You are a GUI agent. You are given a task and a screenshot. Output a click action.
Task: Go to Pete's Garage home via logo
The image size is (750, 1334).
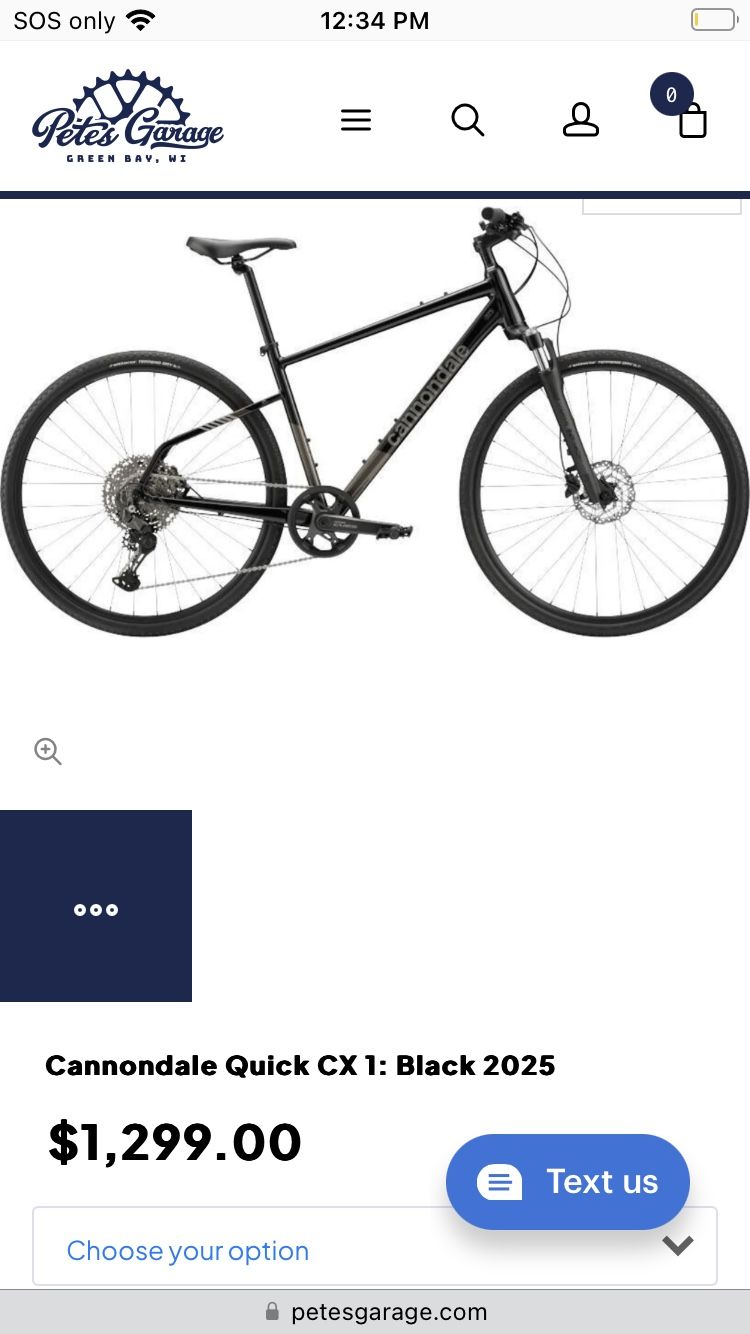[x=128, y=117]
